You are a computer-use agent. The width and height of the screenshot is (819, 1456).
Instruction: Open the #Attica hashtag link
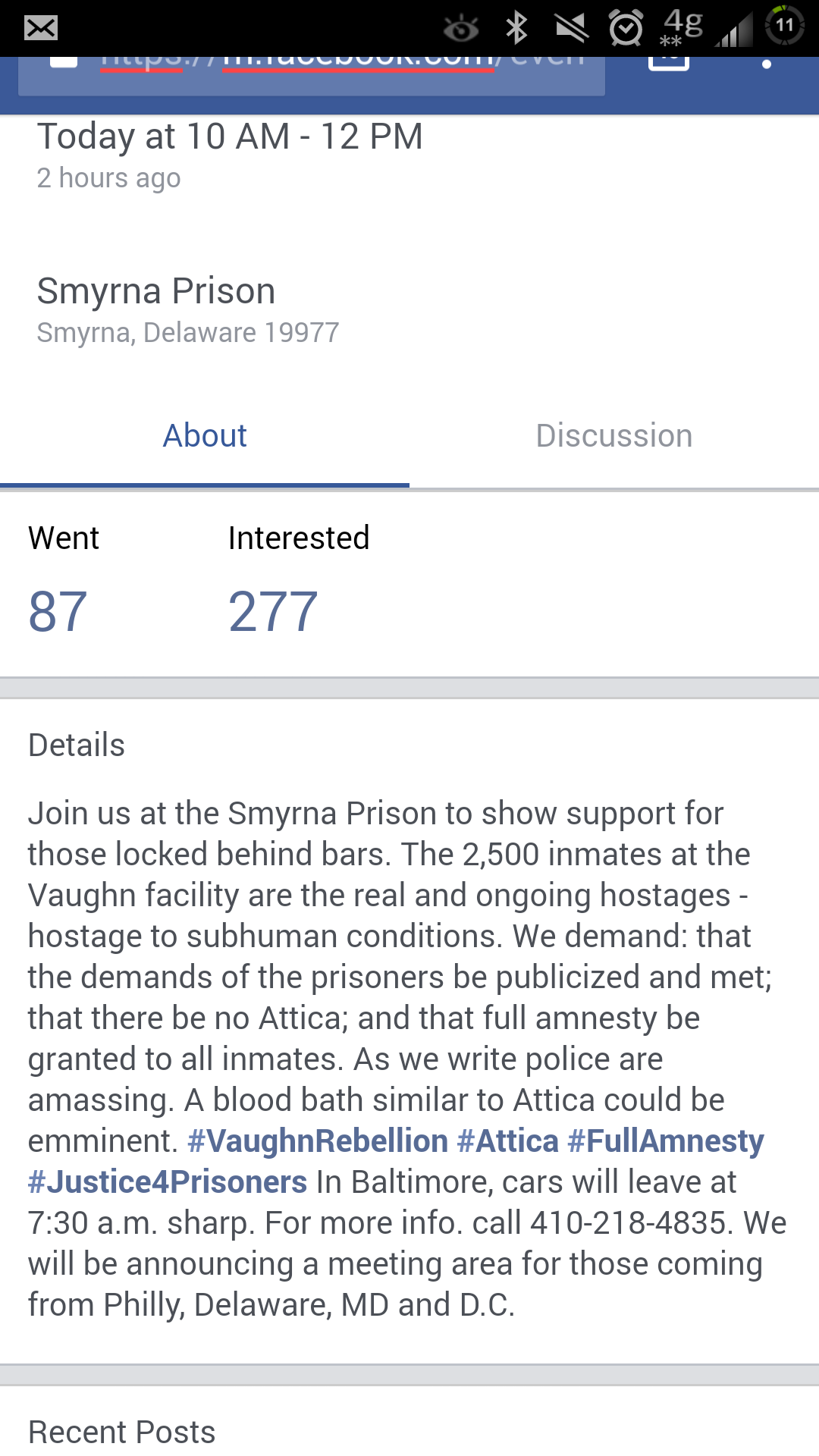click(x=507, y=1141)
